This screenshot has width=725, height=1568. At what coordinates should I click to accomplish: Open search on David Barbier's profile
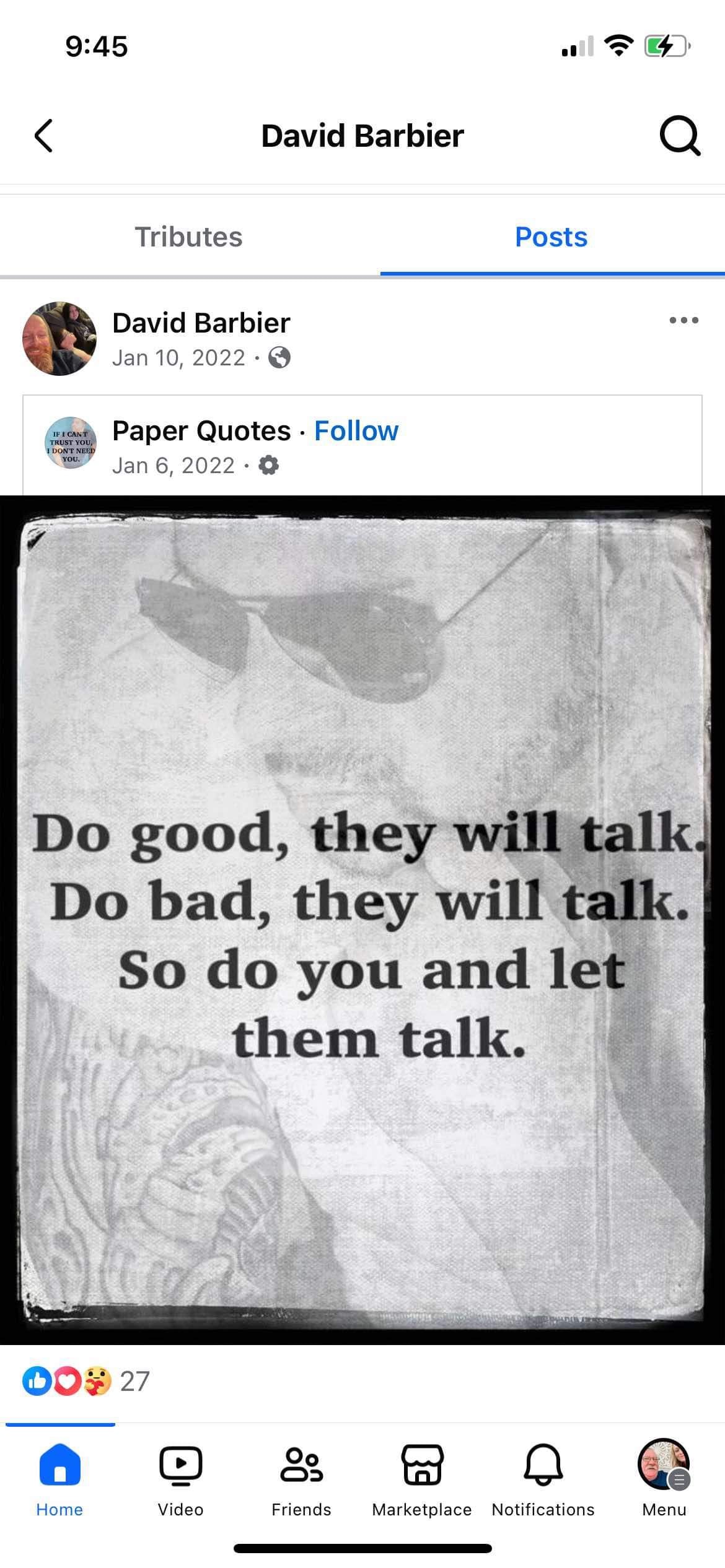click(680, 136)
